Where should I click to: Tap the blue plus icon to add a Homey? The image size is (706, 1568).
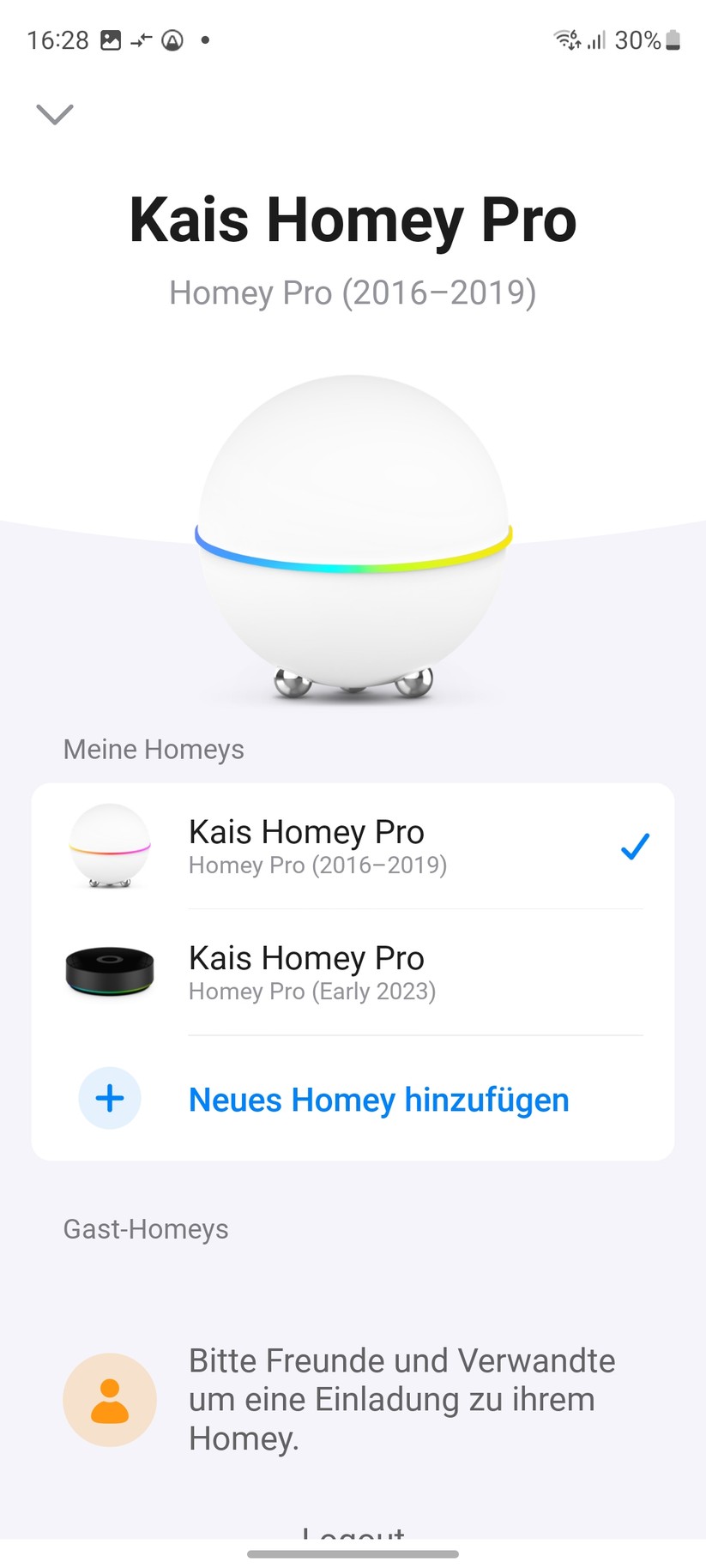tap(109, 1098)
